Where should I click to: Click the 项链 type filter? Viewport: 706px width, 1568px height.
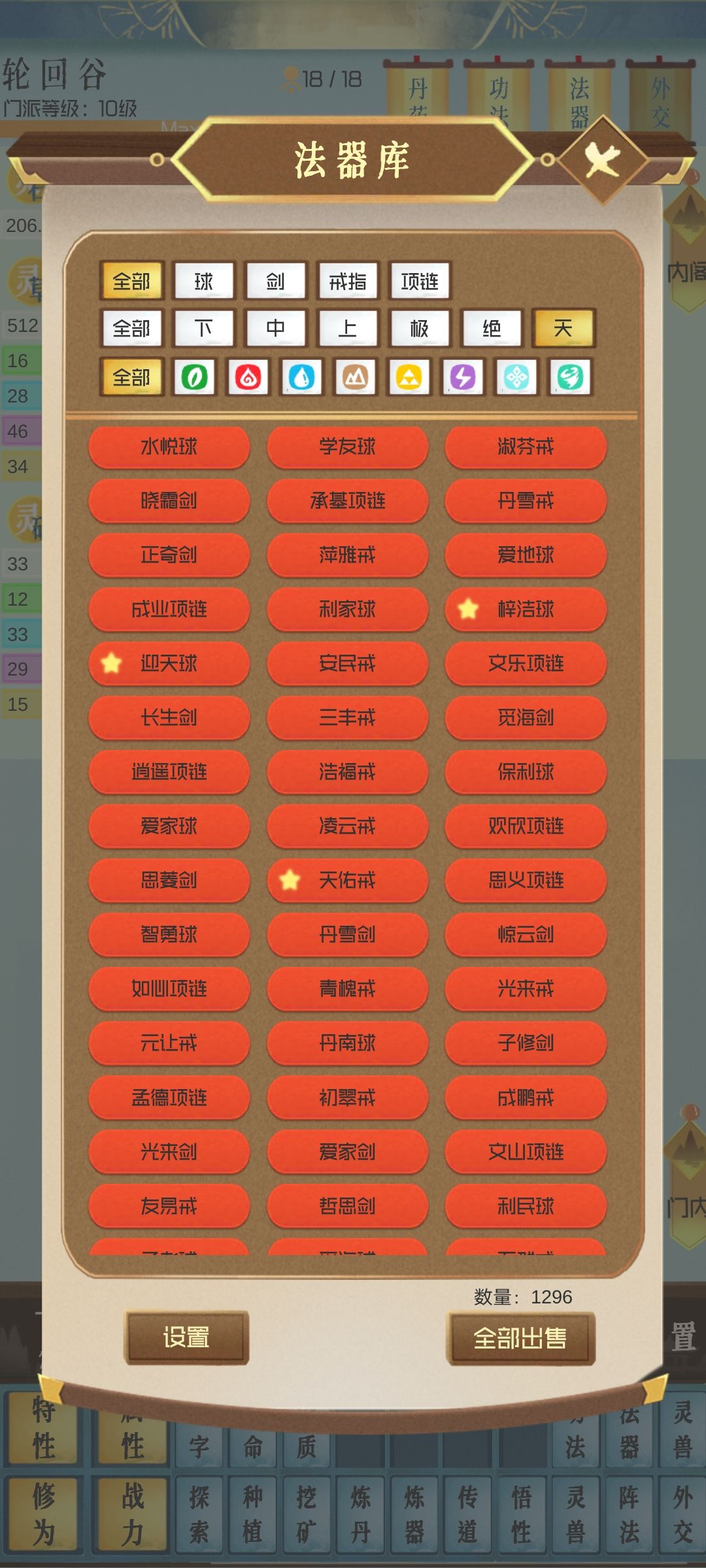419,280
